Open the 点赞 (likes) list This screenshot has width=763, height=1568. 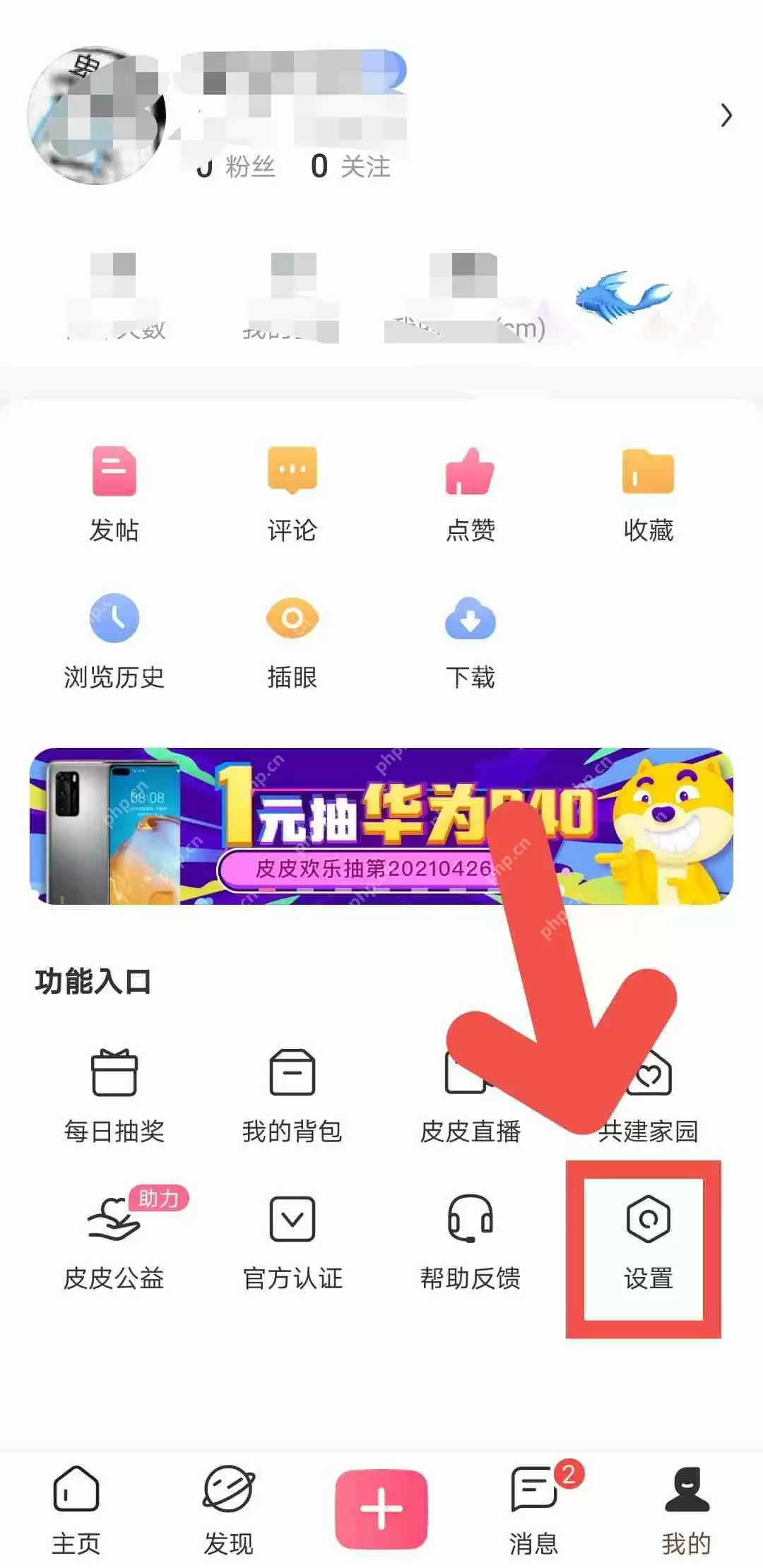[470, 494]
